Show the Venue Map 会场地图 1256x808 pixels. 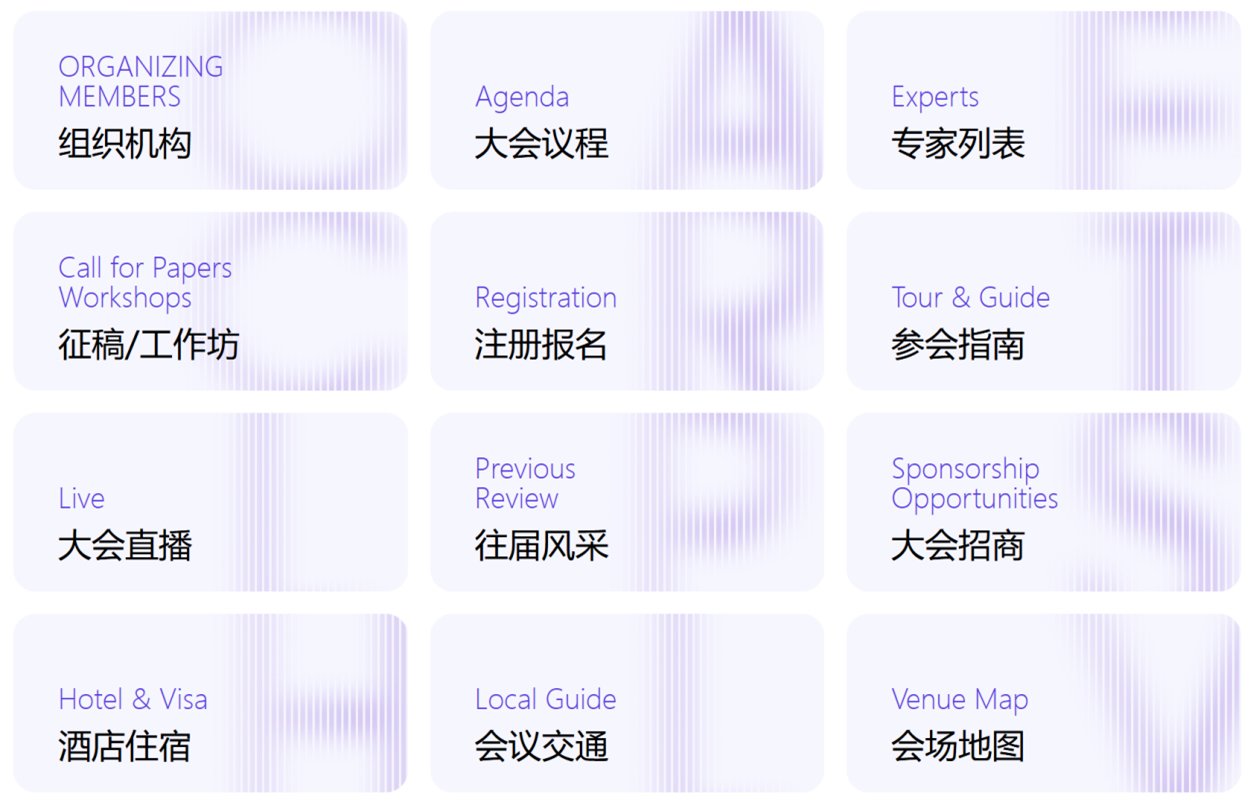[1043, 704]
